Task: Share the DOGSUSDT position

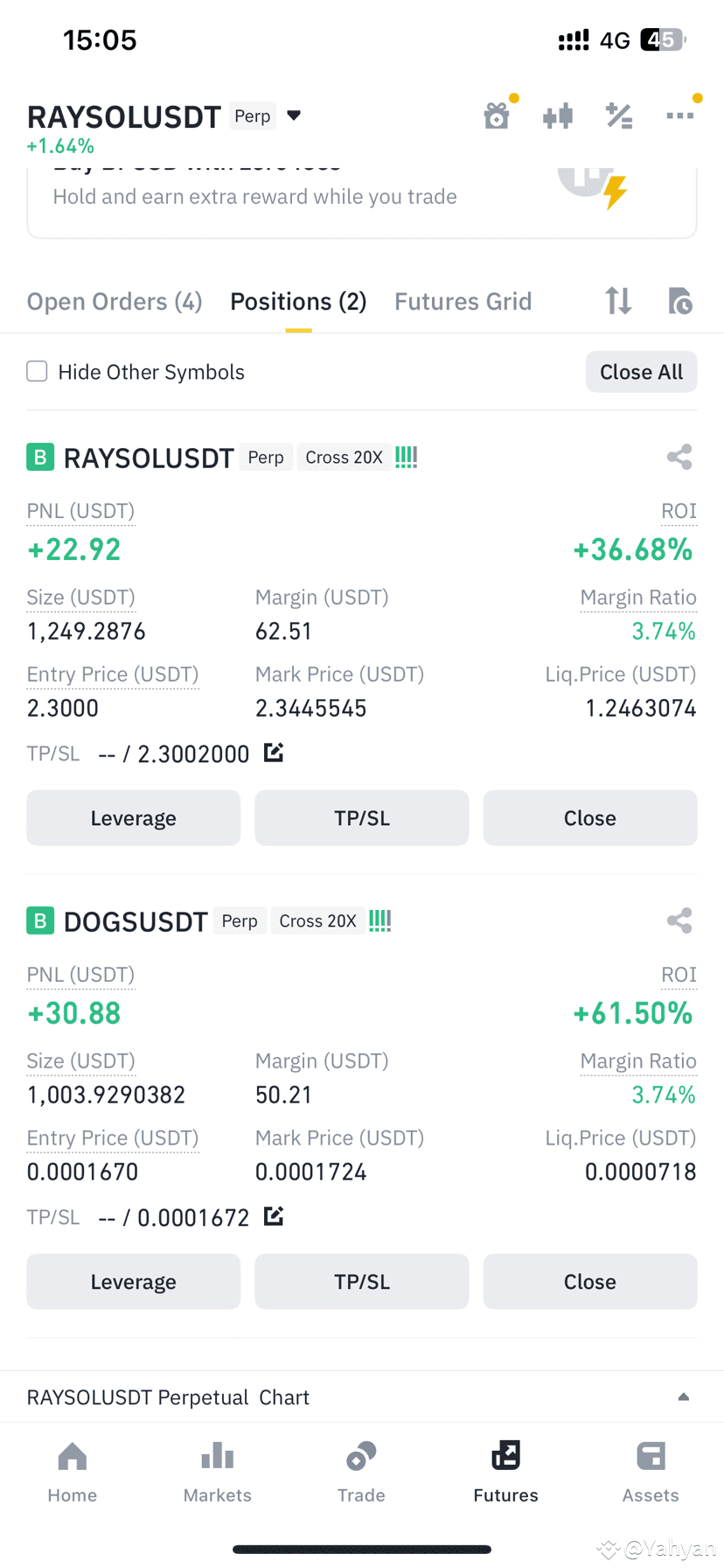Action: [x=679, y=920]
